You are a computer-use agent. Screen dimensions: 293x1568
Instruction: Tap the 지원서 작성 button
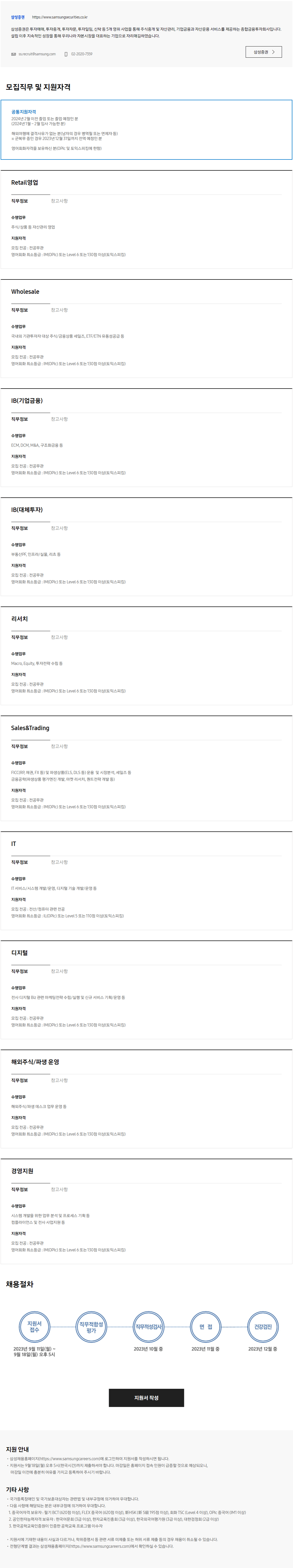tap(146, 1398)
